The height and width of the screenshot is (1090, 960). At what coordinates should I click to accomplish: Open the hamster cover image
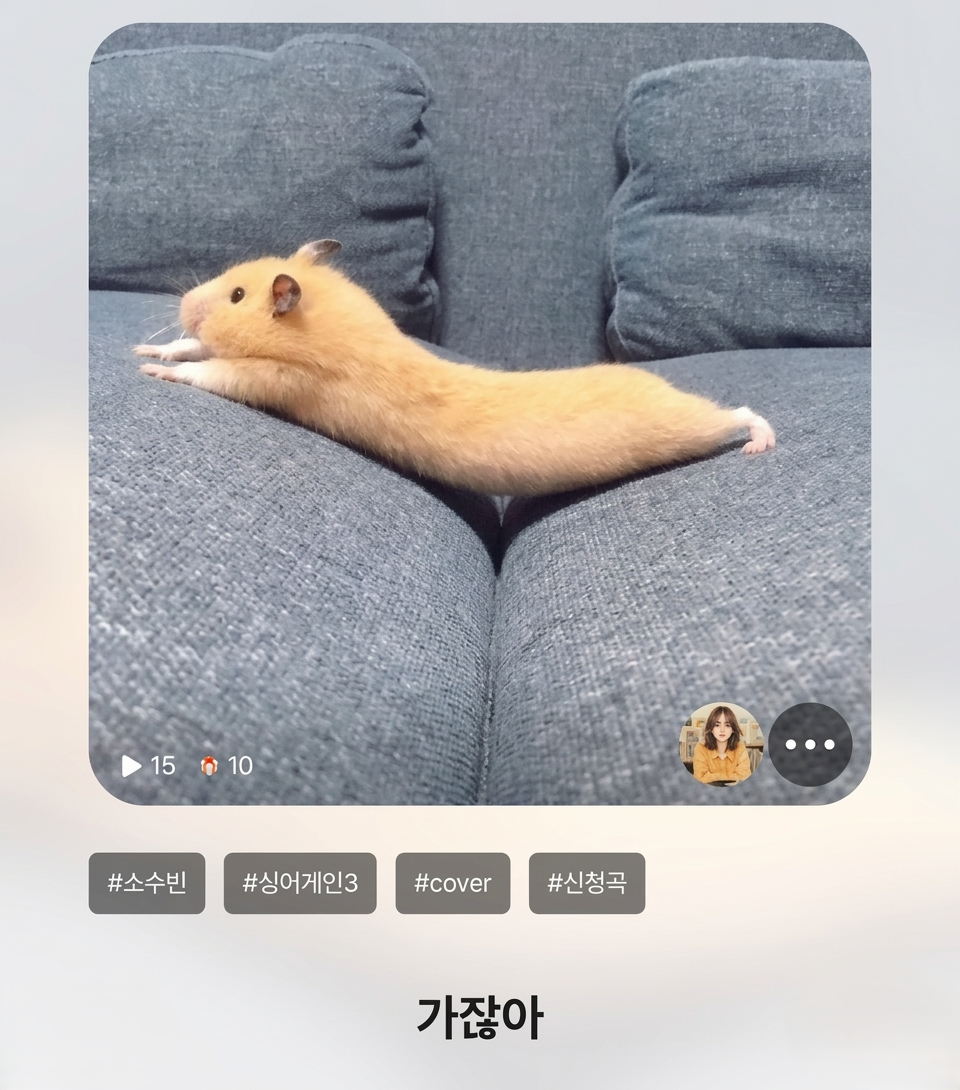pos(480,400)
